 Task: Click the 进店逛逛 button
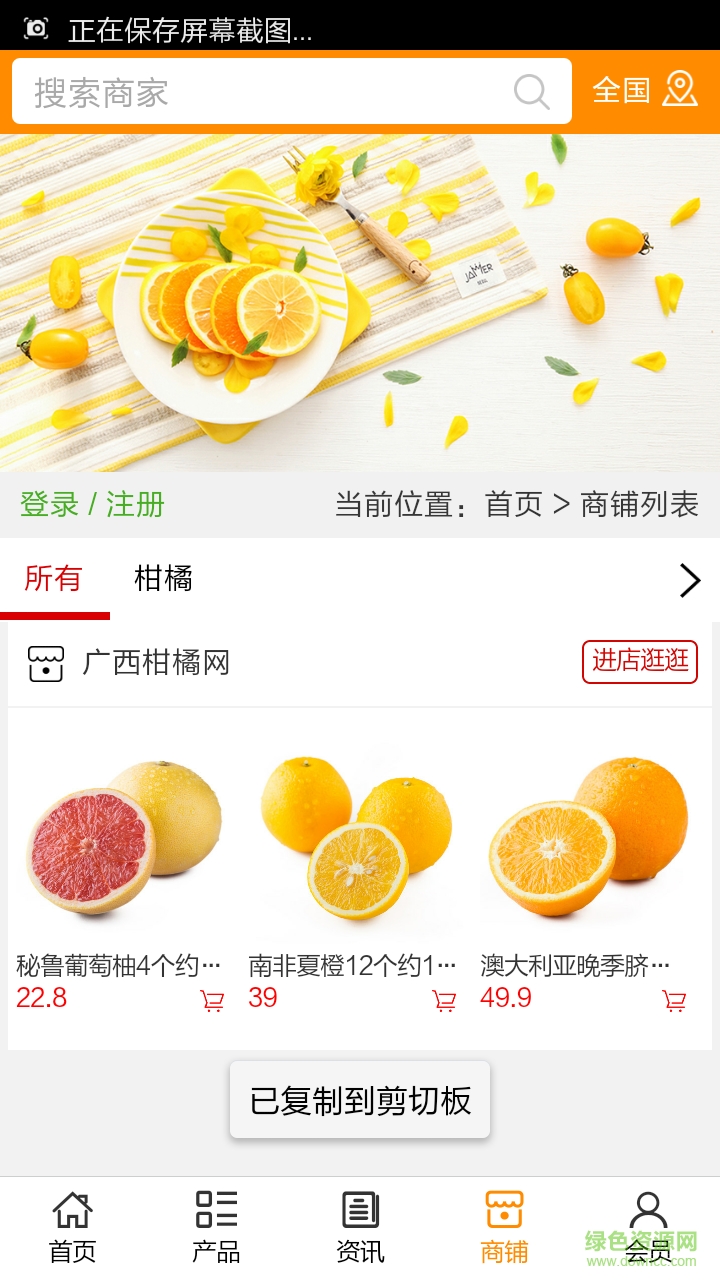pyautogui.click(x=639, y=662)
